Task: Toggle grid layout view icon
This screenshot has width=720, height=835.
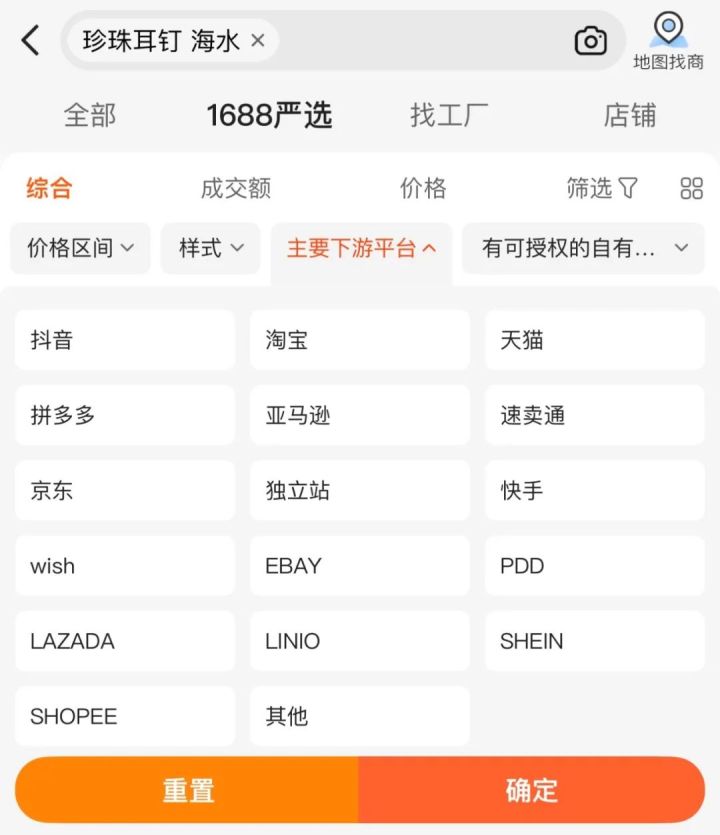Action: click(691, 188)
